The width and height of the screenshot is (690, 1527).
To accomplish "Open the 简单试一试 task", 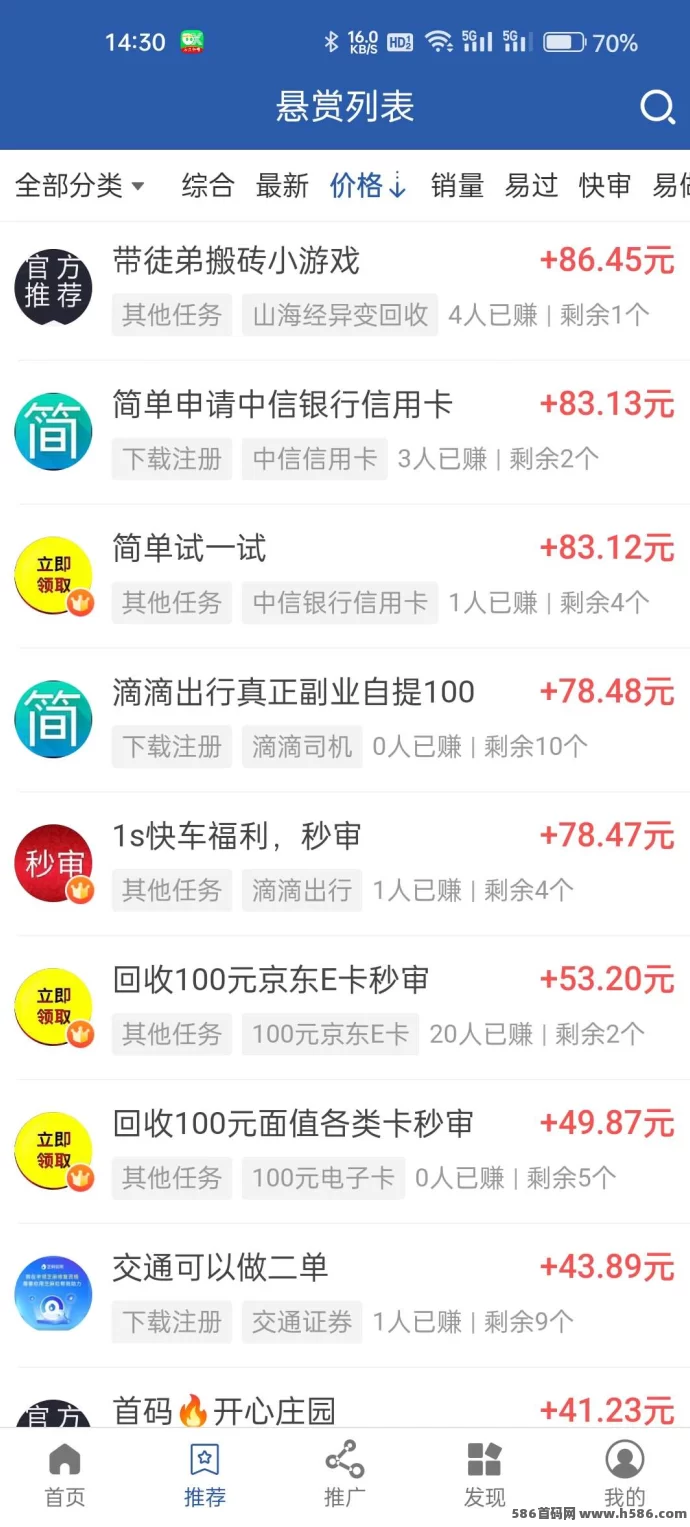I will pos(345,576).
